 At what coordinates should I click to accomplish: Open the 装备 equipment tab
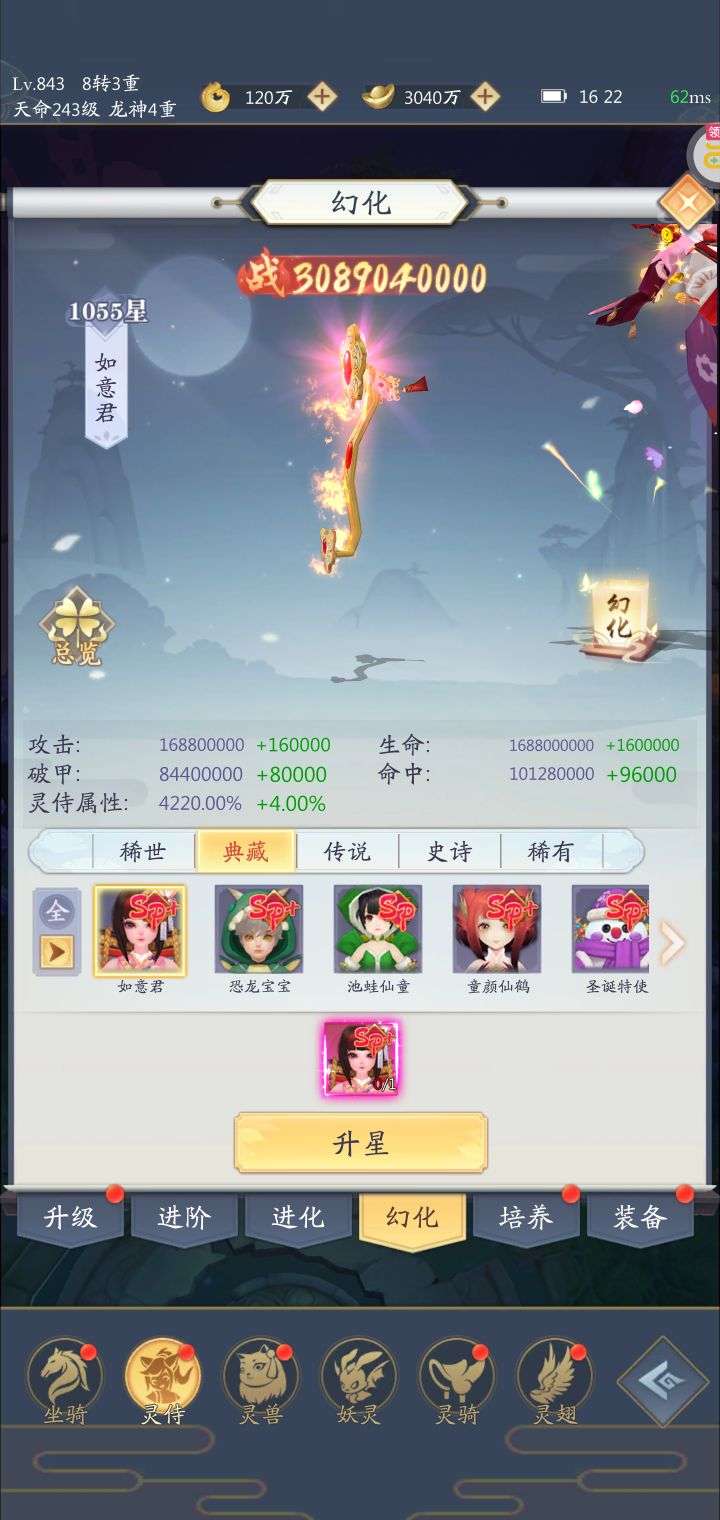(x=640, y=1218)
